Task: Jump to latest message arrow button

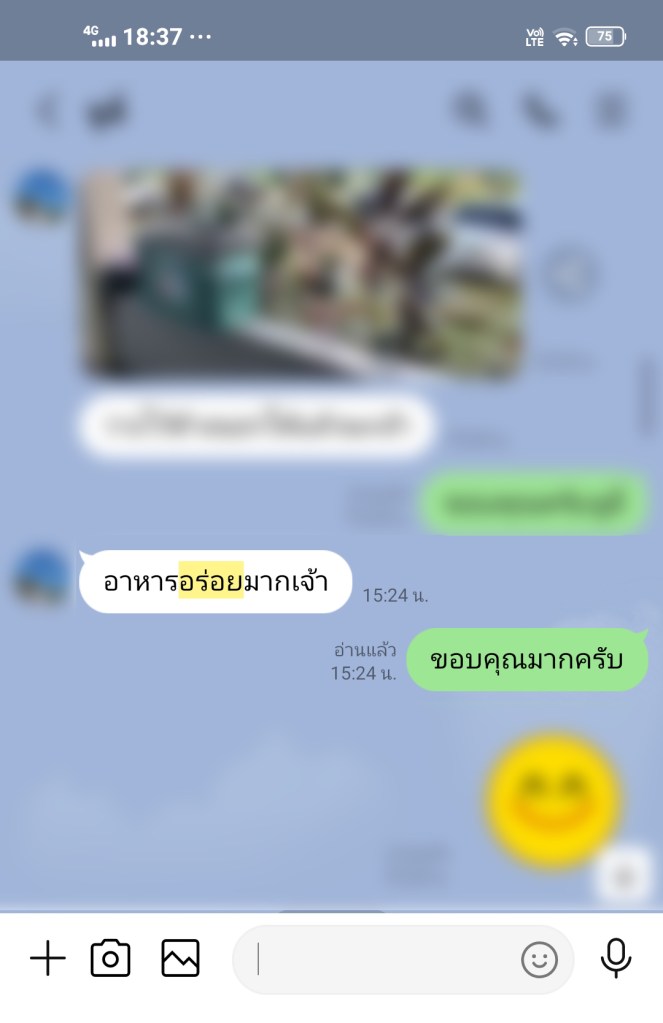Action: point(625,878)
